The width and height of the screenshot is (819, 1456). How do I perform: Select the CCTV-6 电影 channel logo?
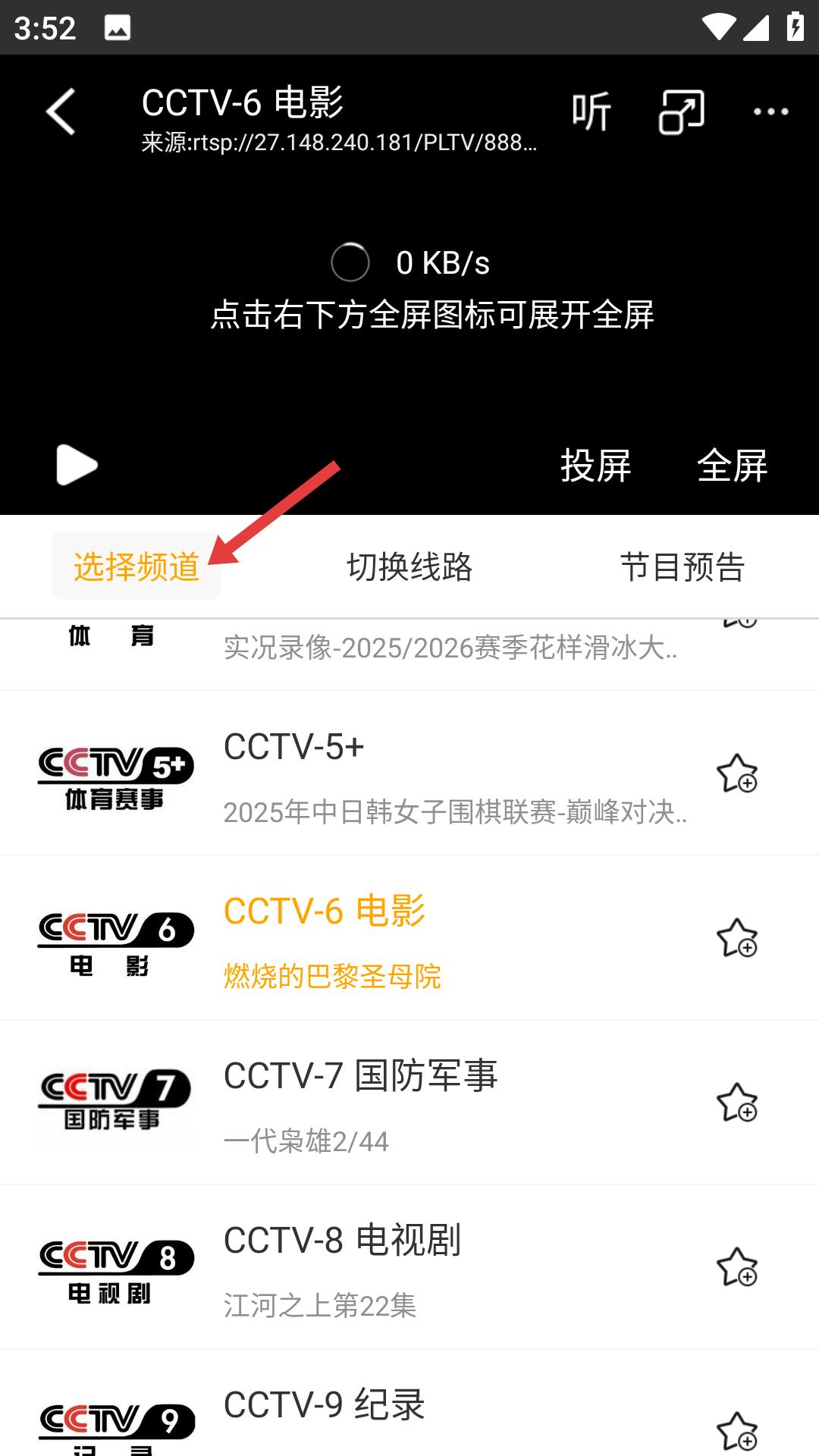114,939
